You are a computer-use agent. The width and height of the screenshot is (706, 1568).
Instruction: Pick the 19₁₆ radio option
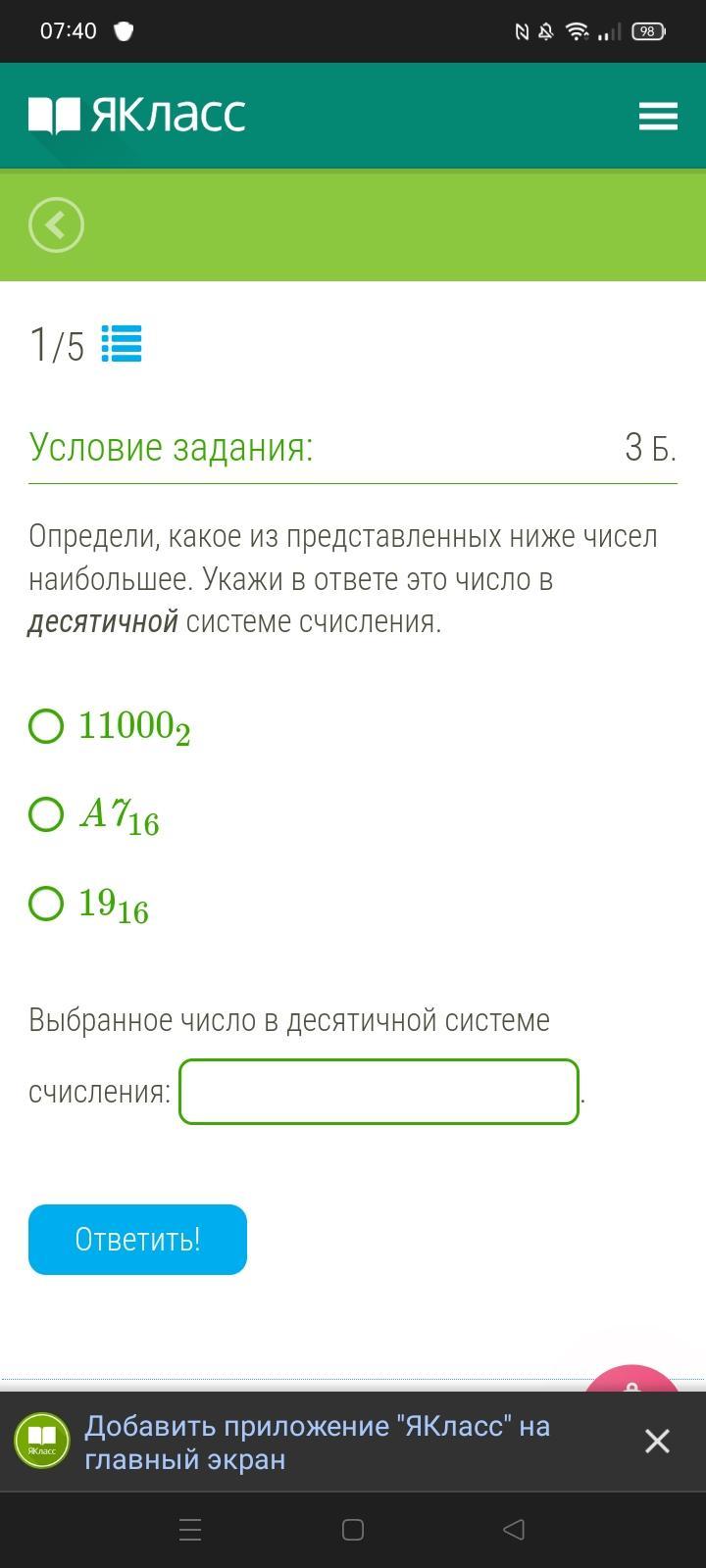pyautogui.click(x=46, y=903)
